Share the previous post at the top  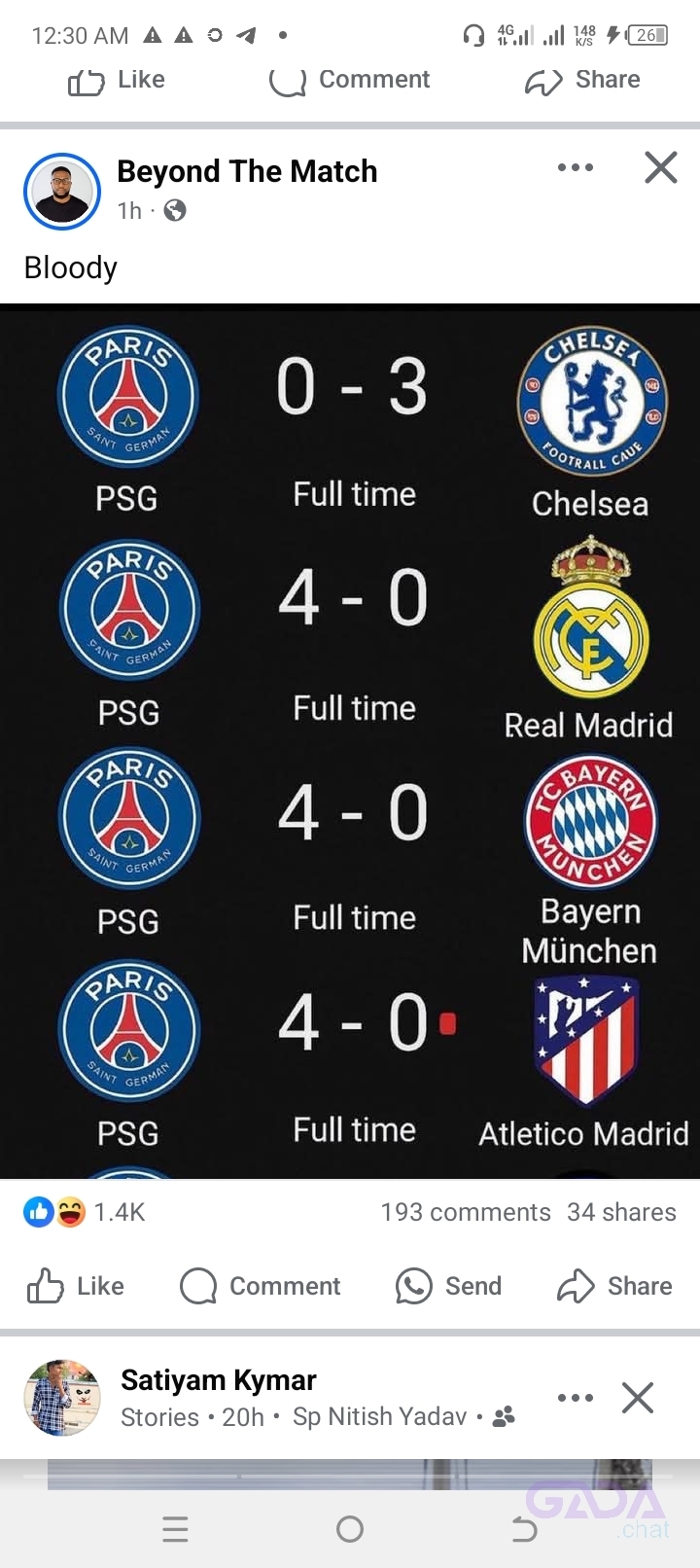pos(583,81)
